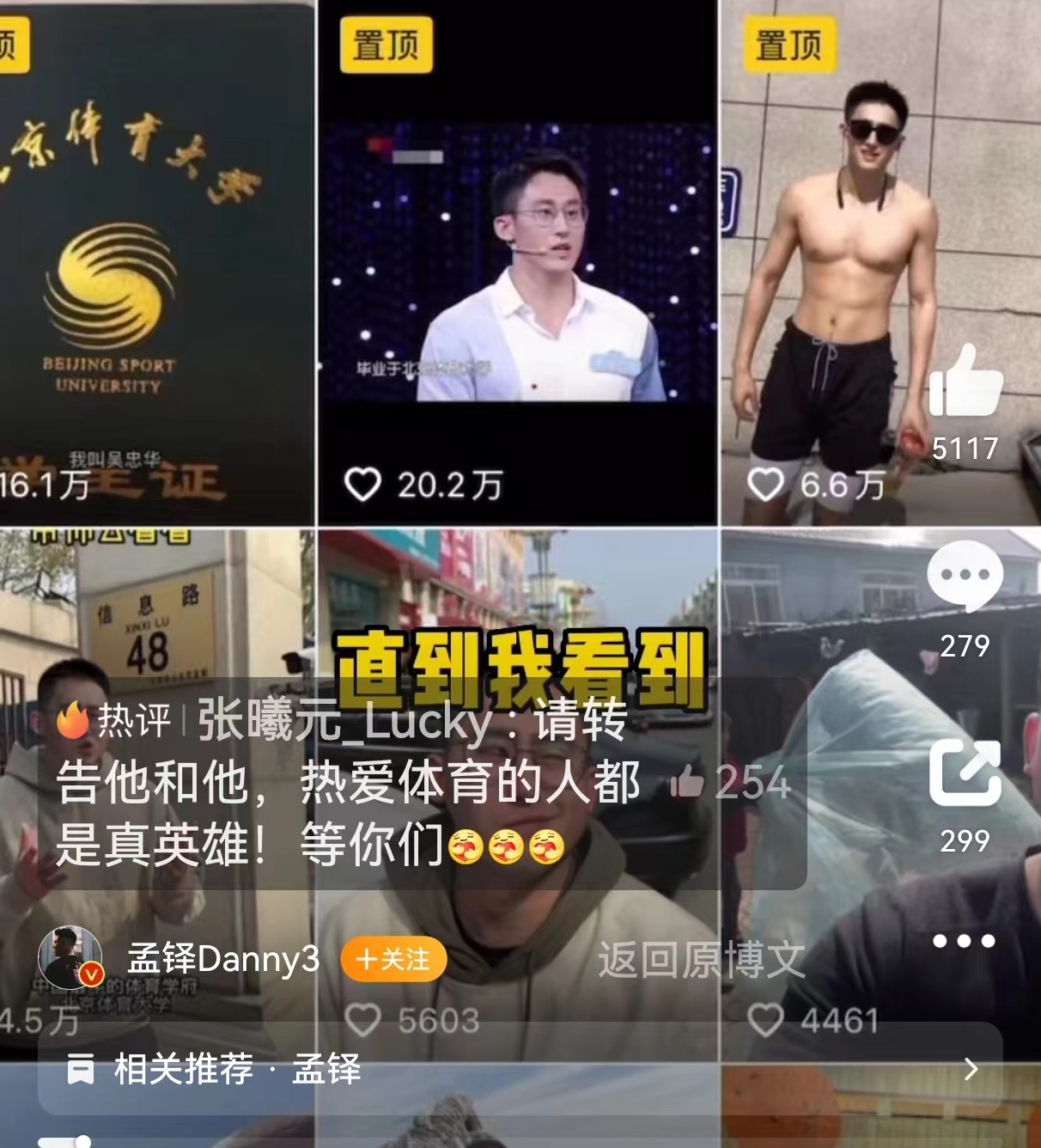Screen dimensions: 1041x1148
Task: Tap the username 孟铎Danny3
Action: (223, 958)
